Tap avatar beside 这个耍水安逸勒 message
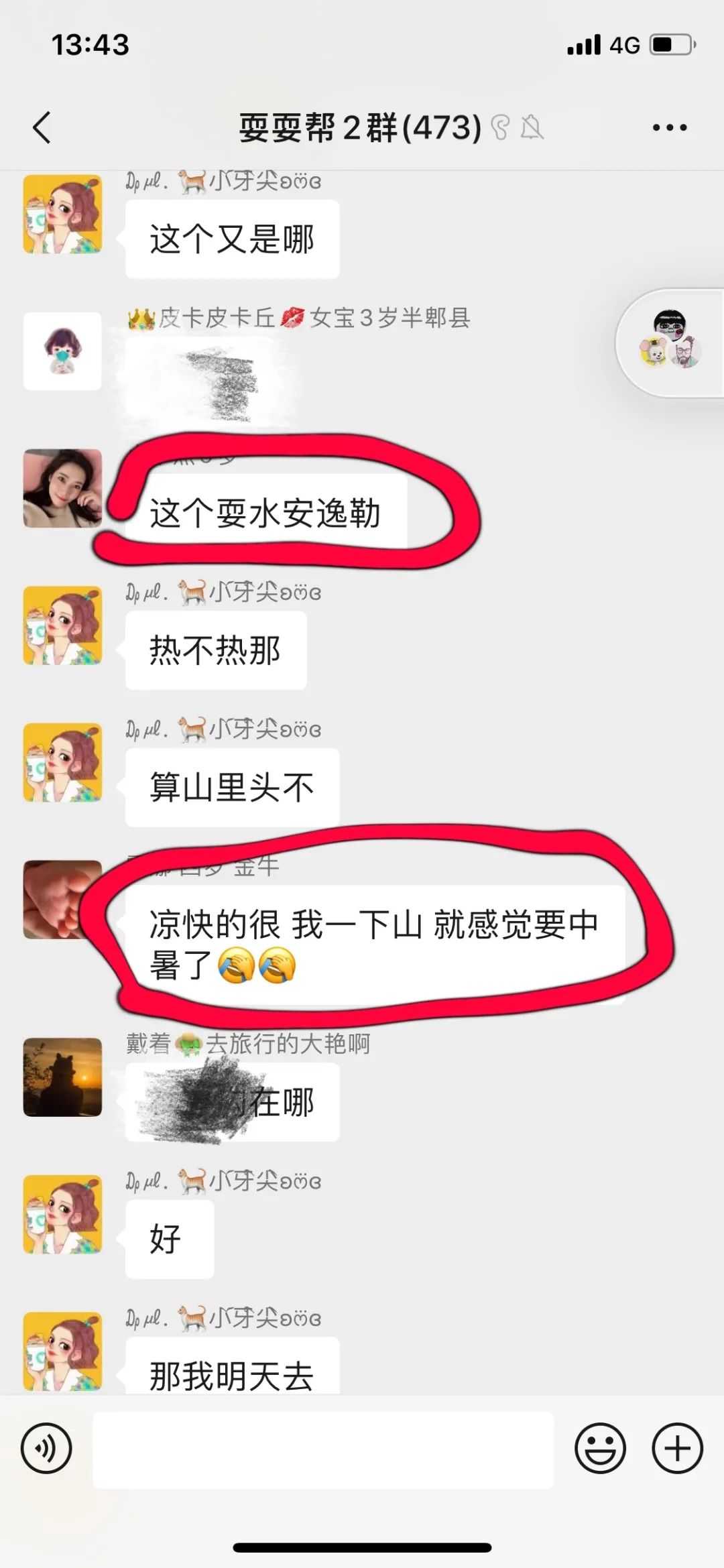This screenshot has width=724, height=1568. coord(62,488)
